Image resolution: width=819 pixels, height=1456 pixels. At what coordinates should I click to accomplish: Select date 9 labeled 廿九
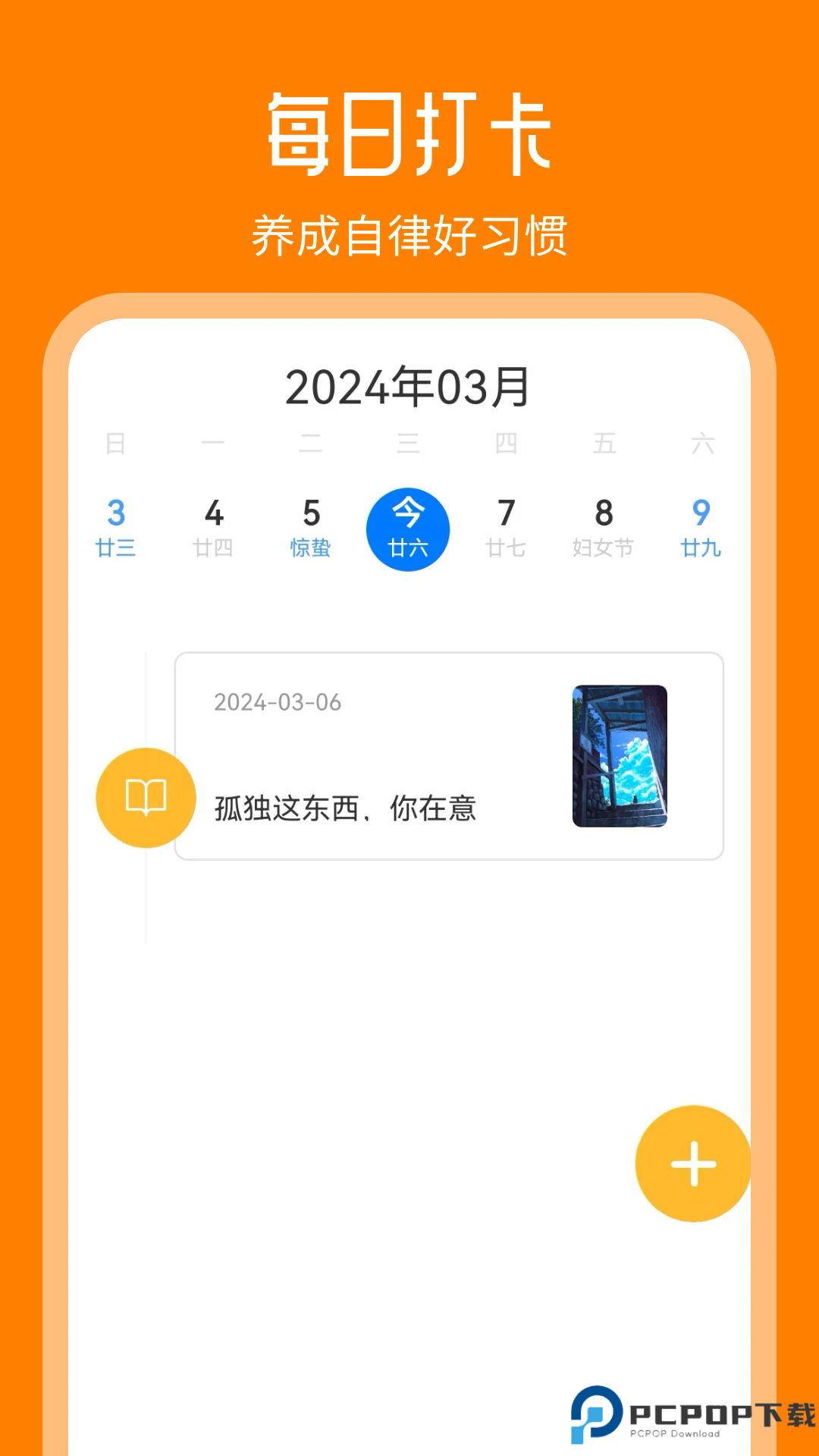(700, 529)
